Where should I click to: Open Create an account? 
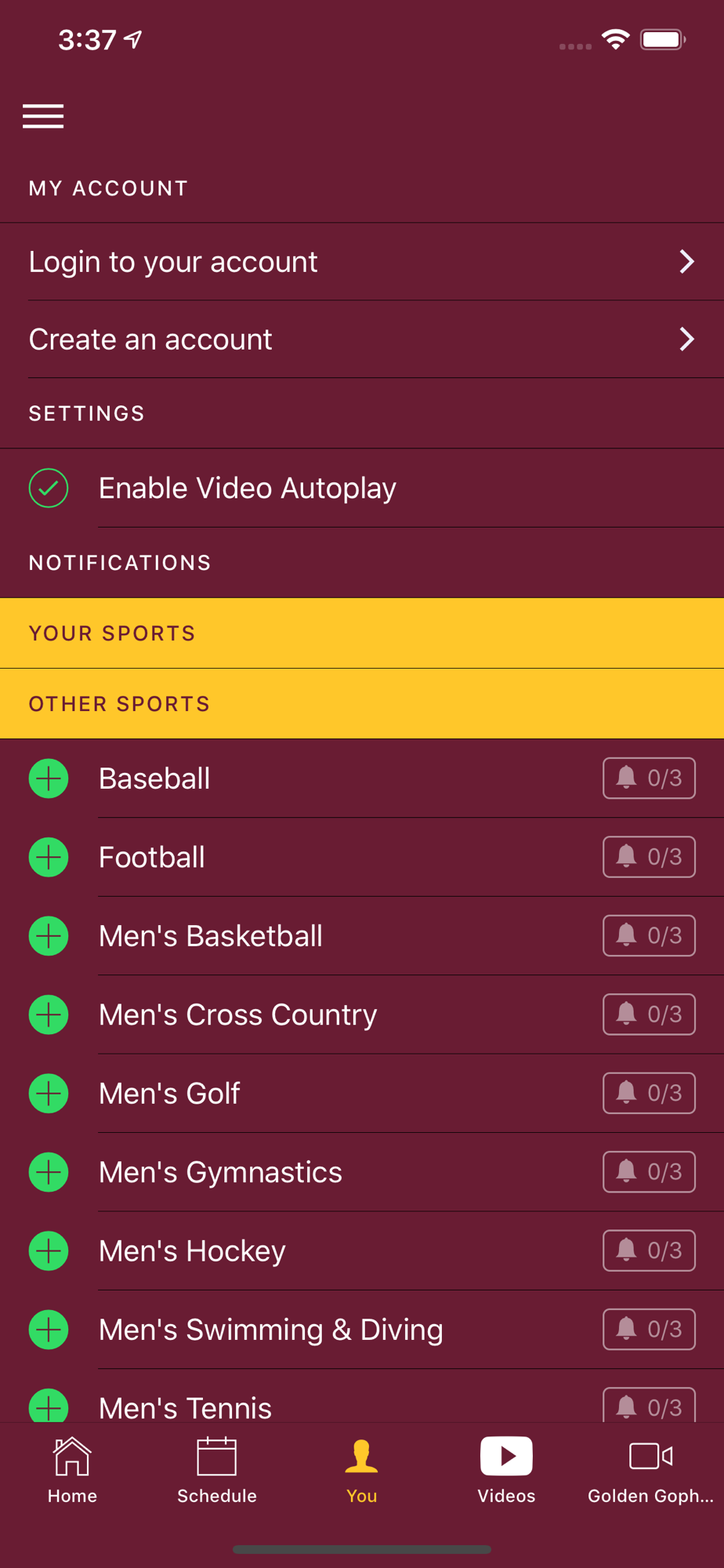pos(362,339)
